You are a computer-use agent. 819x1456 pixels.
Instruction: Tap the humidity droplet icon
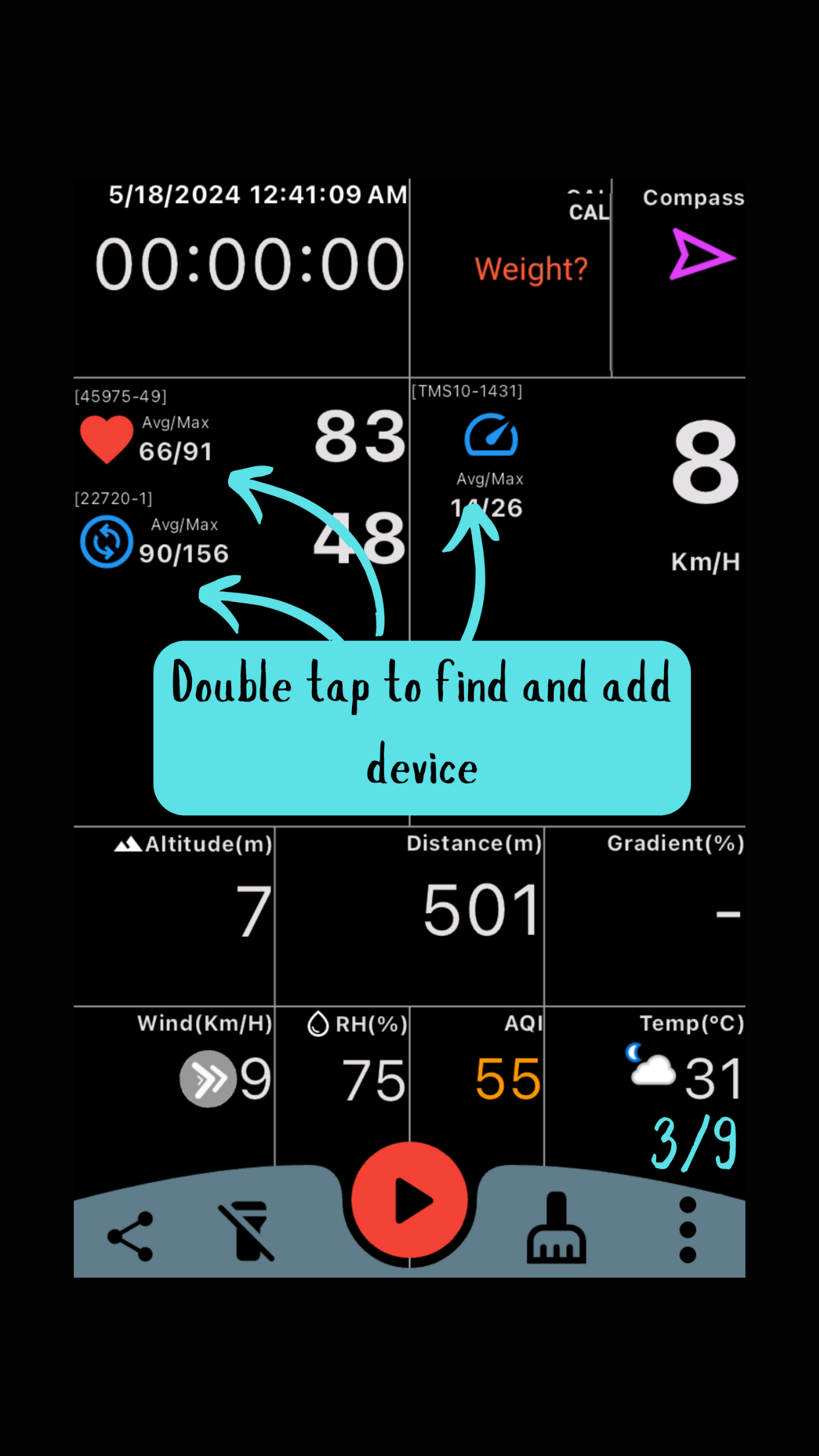318,1022
